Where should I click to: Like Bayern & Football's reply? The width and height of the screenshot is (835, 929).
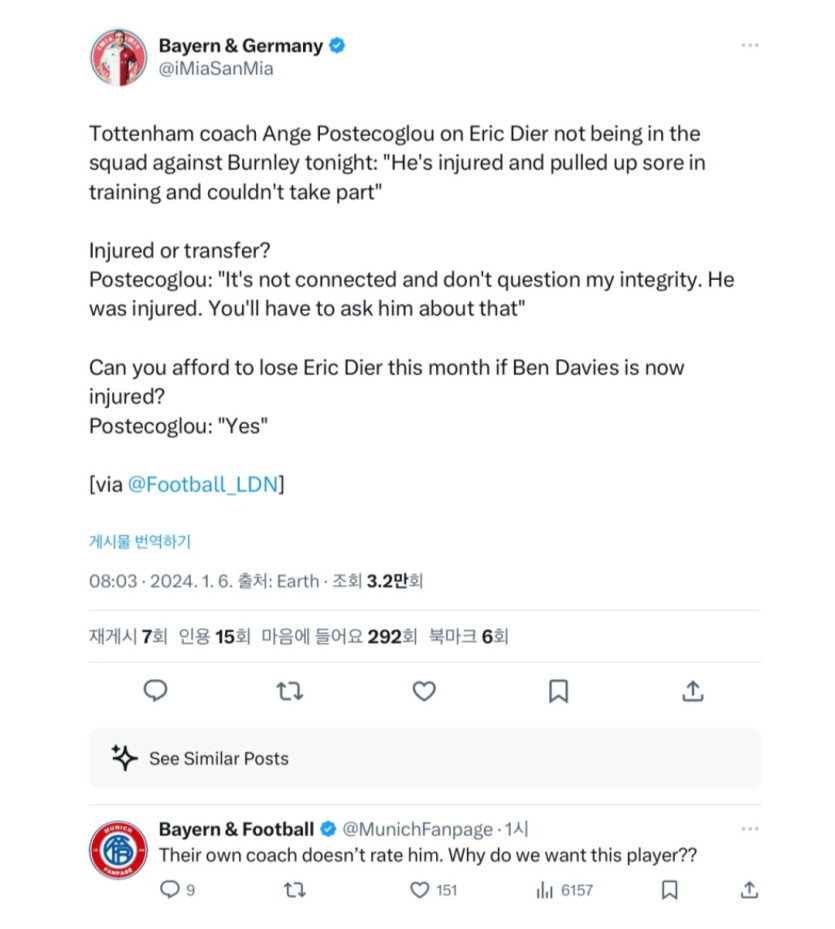[421, 889]
